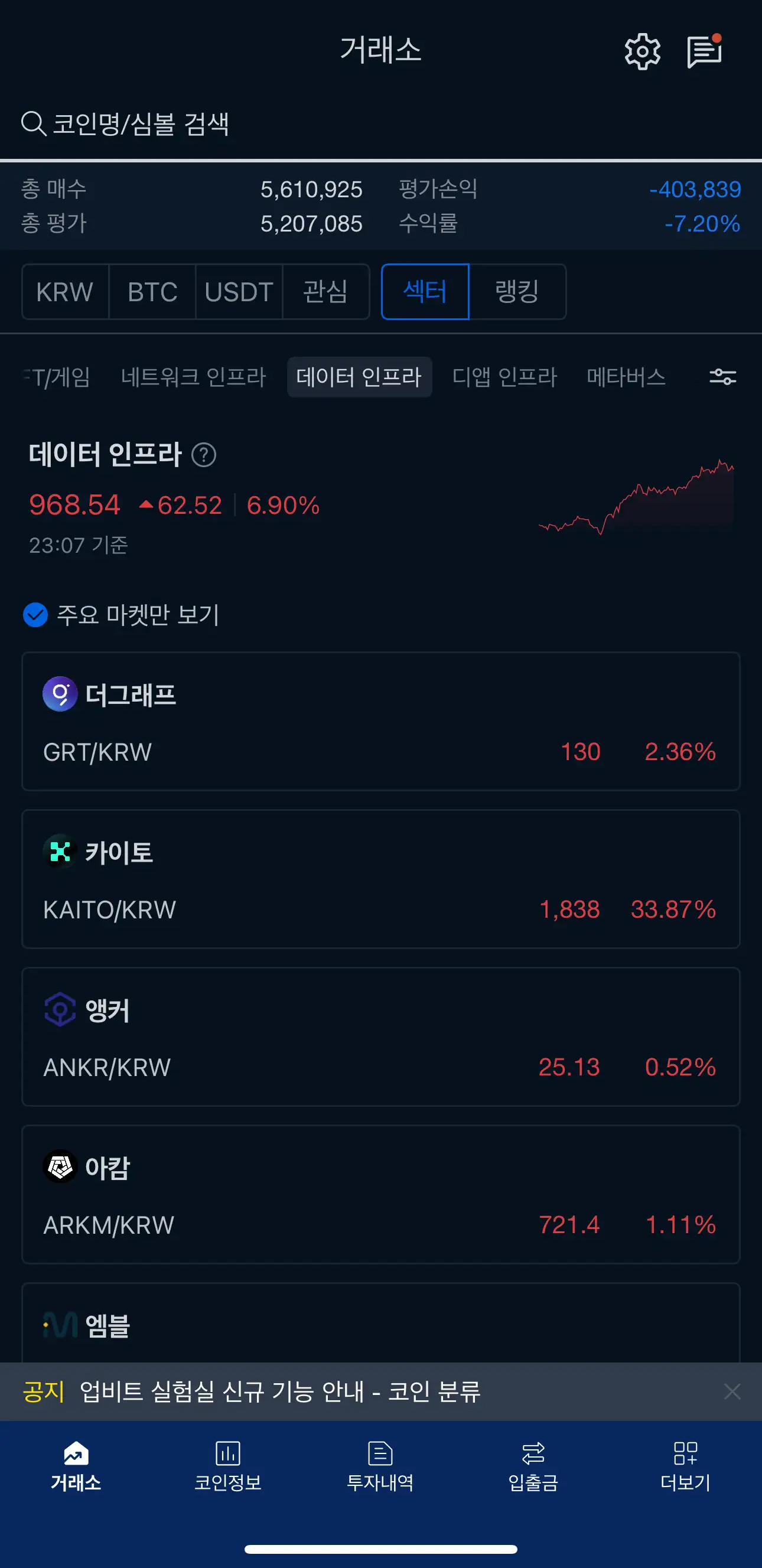Viewport: 762px width, 1568px height.
Task: Click the help question mark beside 데이터 인프라
Action: point(204,454)
